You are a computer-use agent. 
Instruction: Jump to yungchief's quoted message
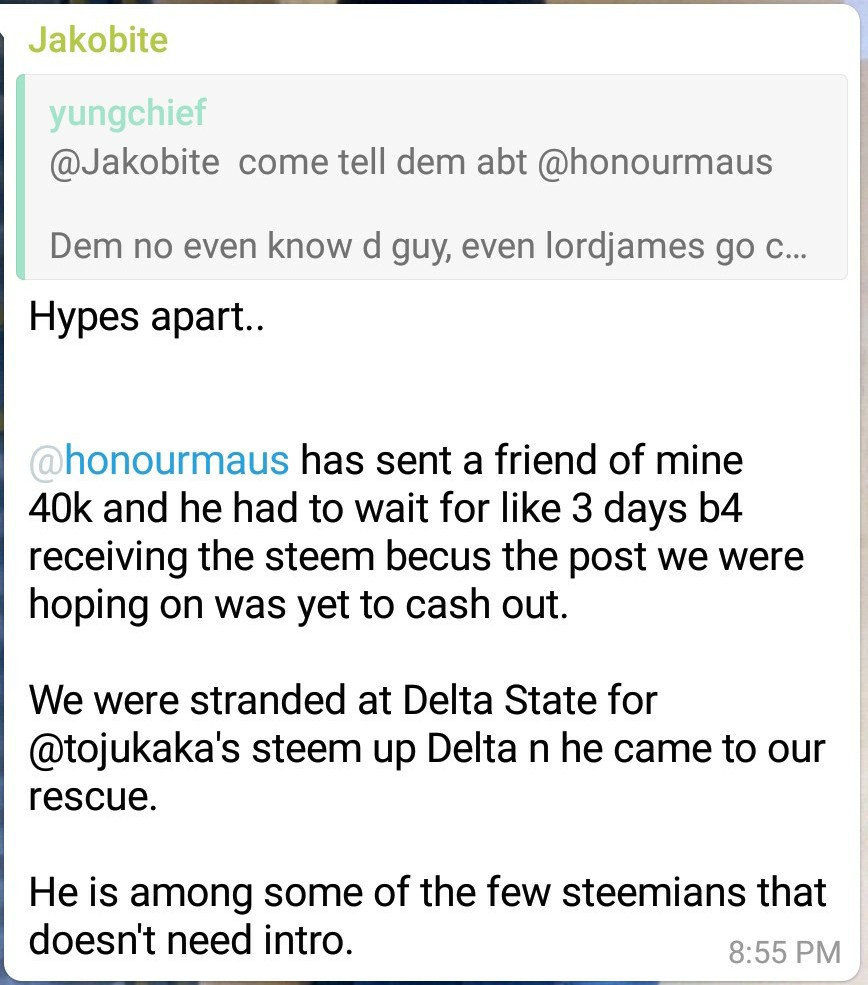click(430, 178)
